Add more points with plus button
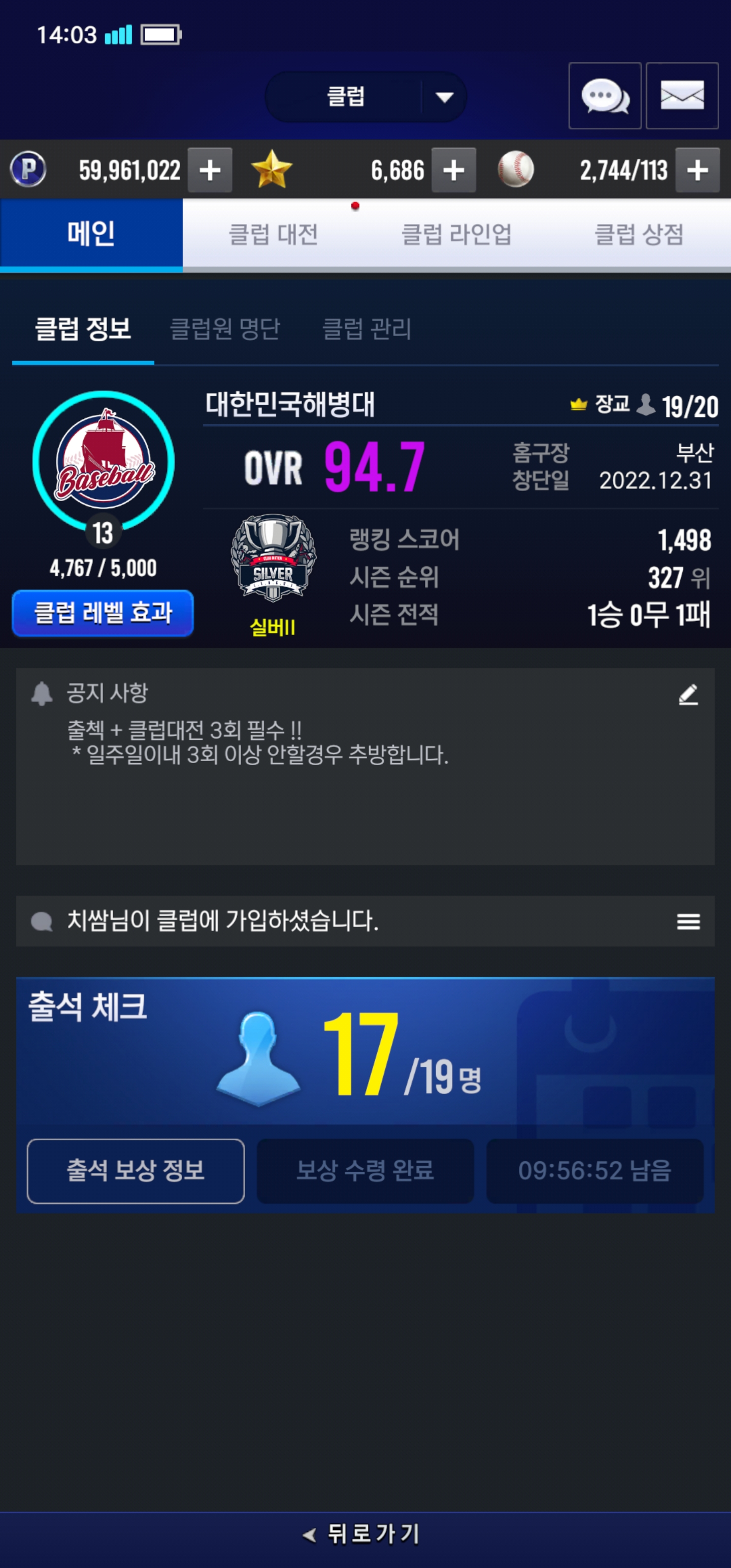This screenshot has height=1568, width=731. click(x=210, y=171)
